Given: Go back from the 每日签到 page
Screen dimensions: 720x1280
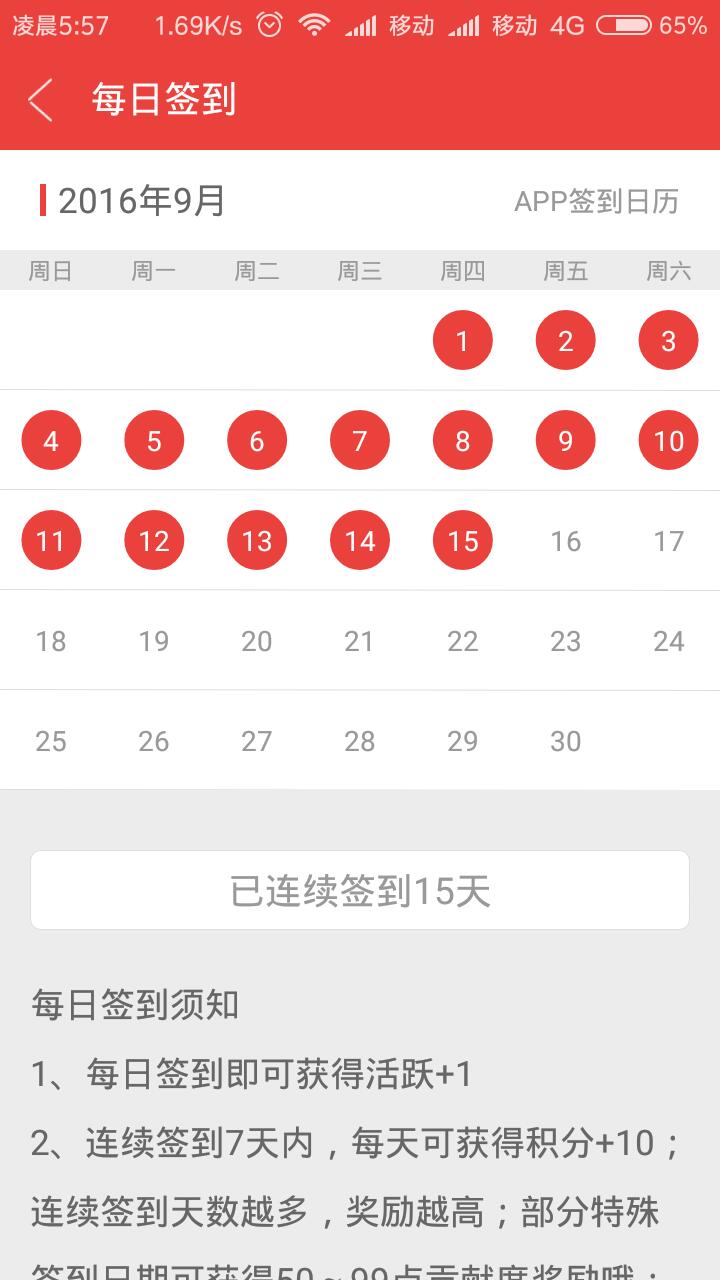Looking at the screenshot, I should pyautogui.click(x=40, y=100).
